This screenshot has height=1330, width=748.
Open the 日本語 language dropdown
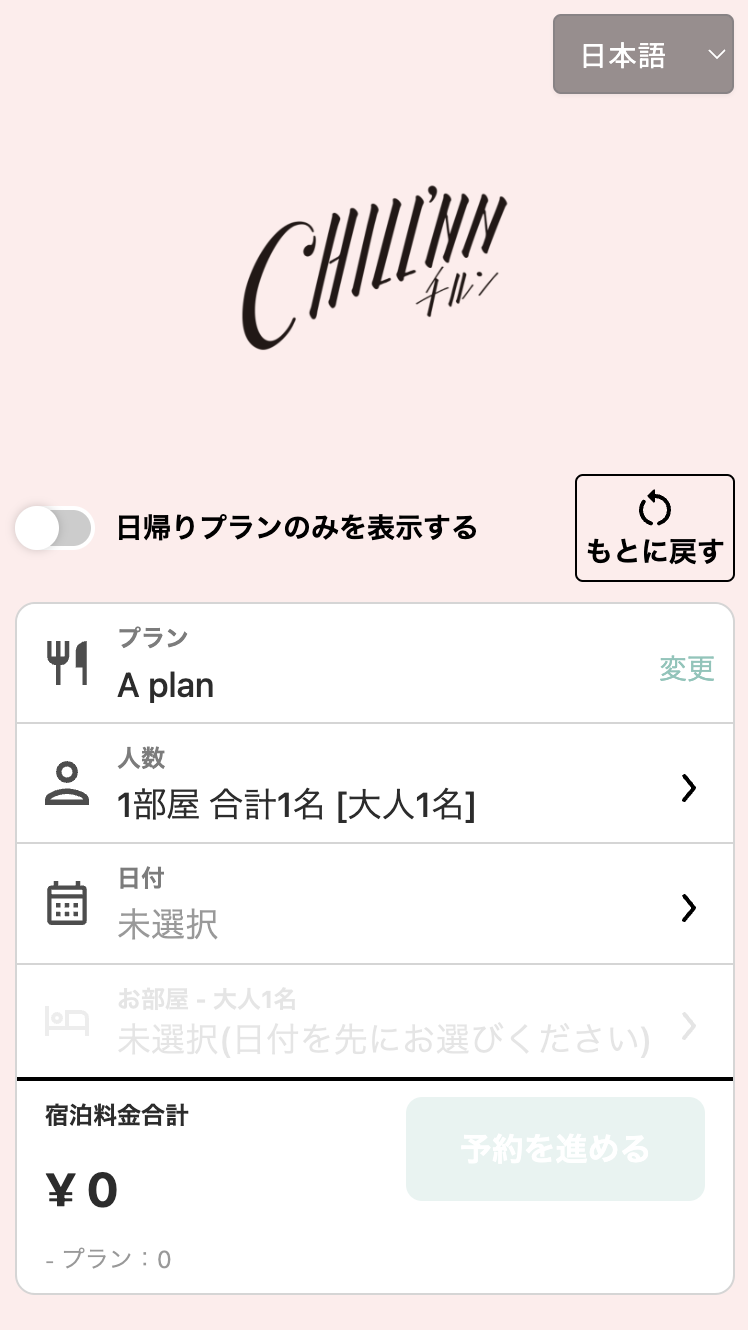[x=643, y=55]
